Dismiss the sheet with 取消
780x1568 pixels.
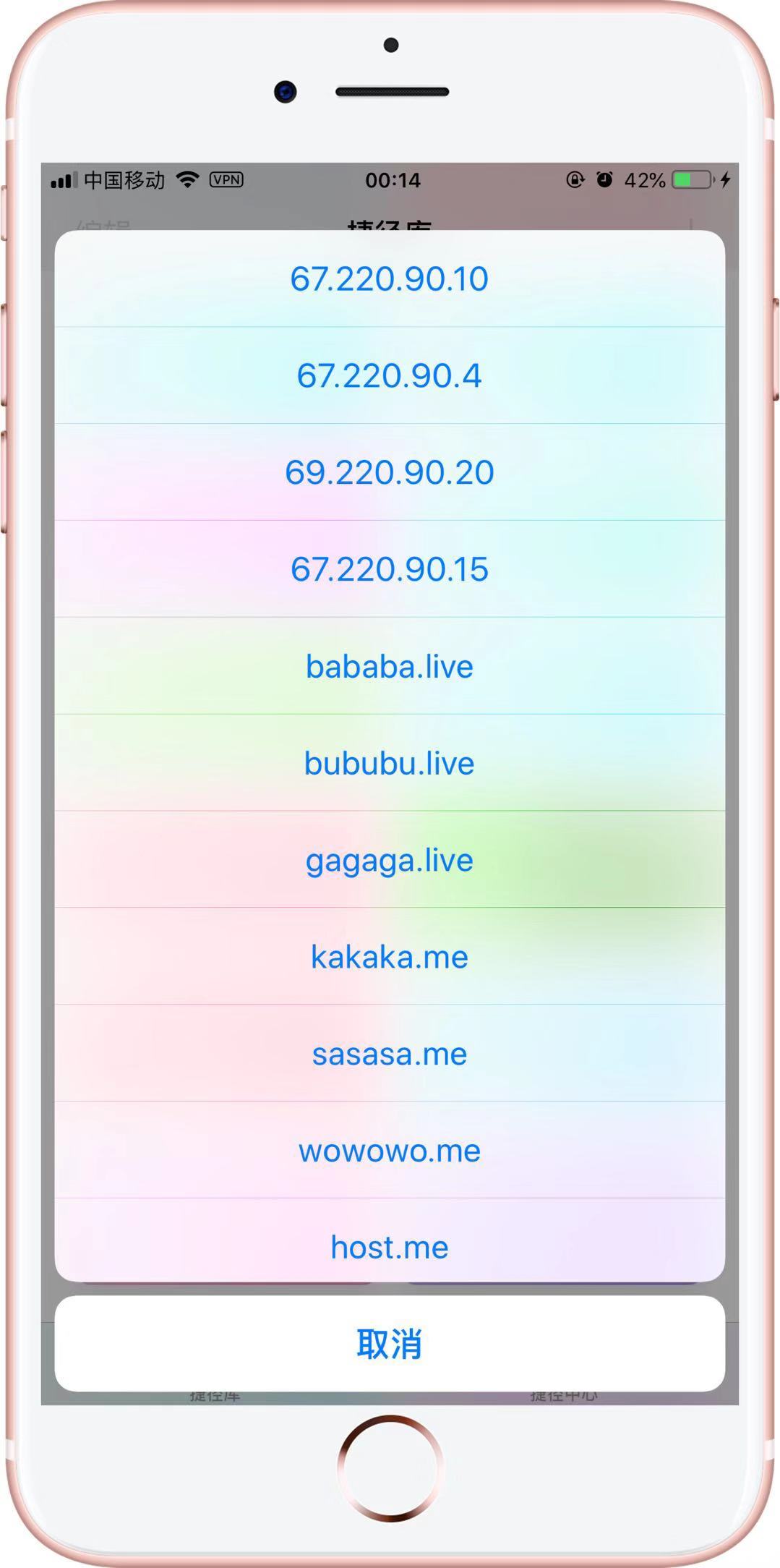390,1344
